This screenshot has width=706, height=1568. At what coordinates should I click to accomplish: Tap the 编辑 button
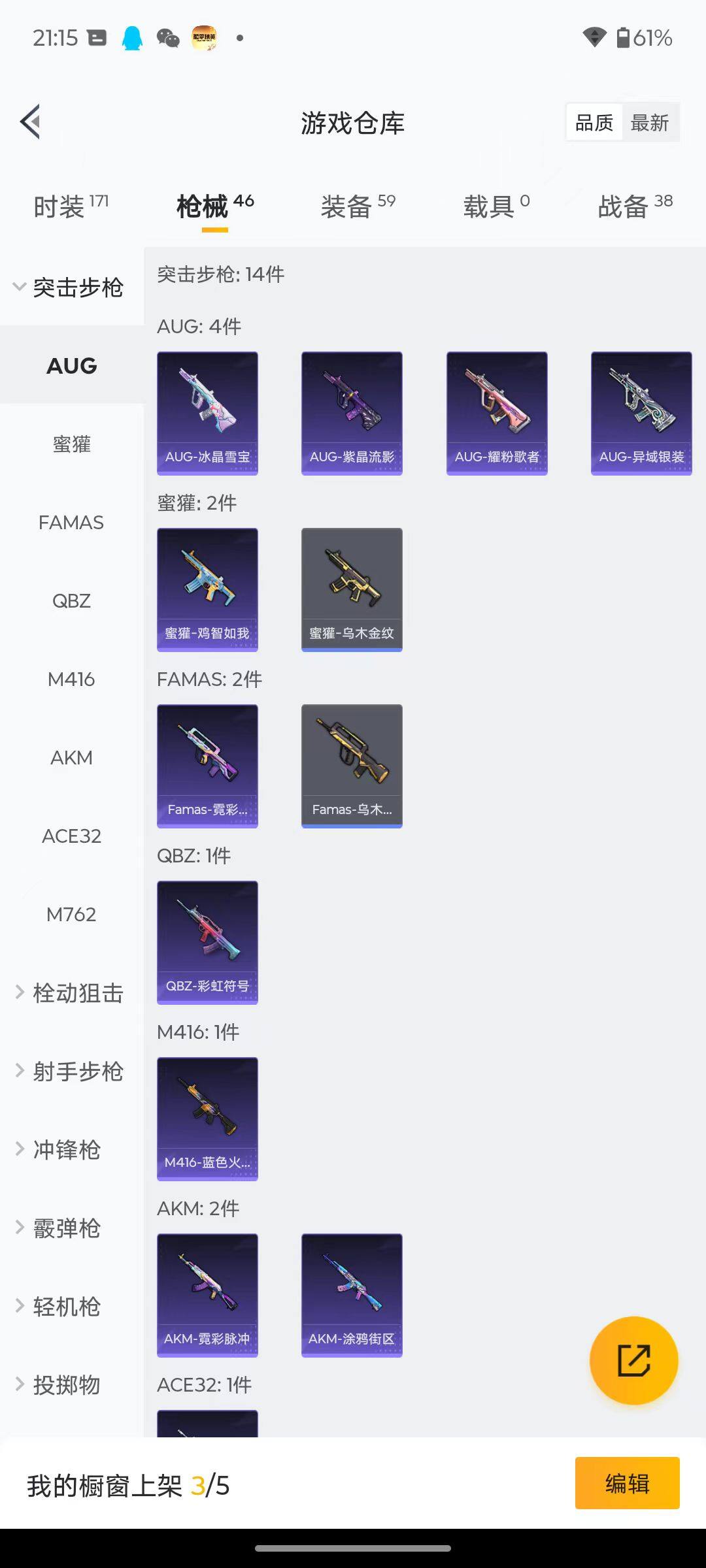tap(627, 1483)
